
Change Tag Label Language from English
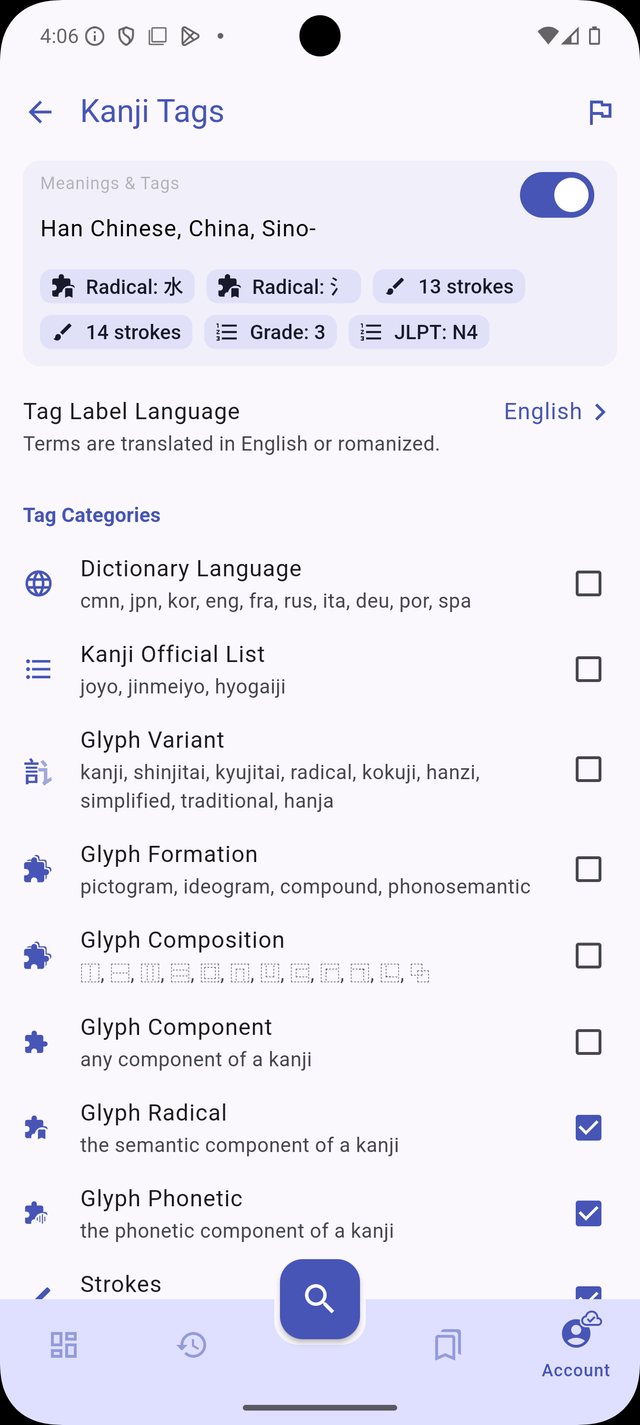[555, 412]
